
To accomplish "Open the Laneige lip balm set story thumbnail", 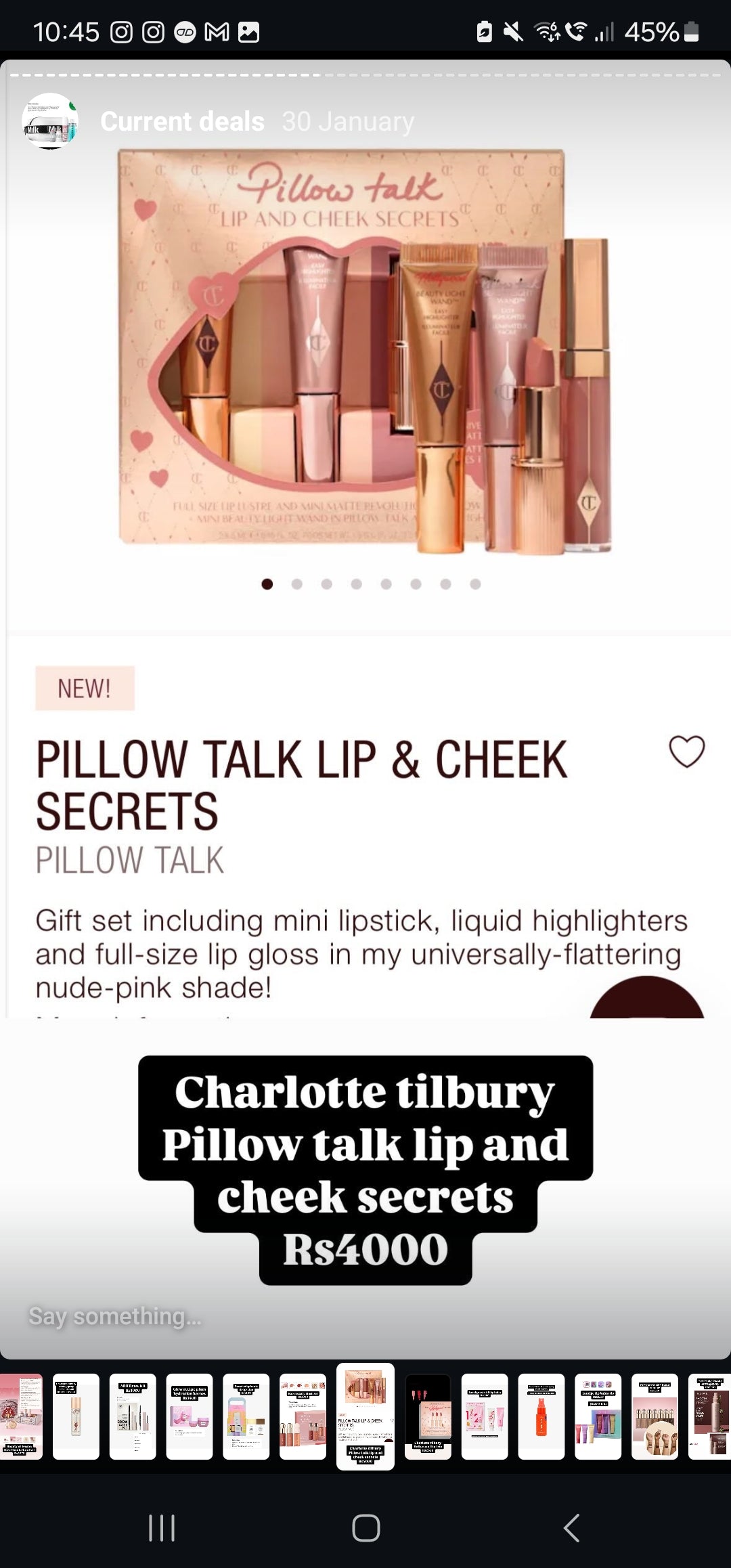I will coord(598,1416).
